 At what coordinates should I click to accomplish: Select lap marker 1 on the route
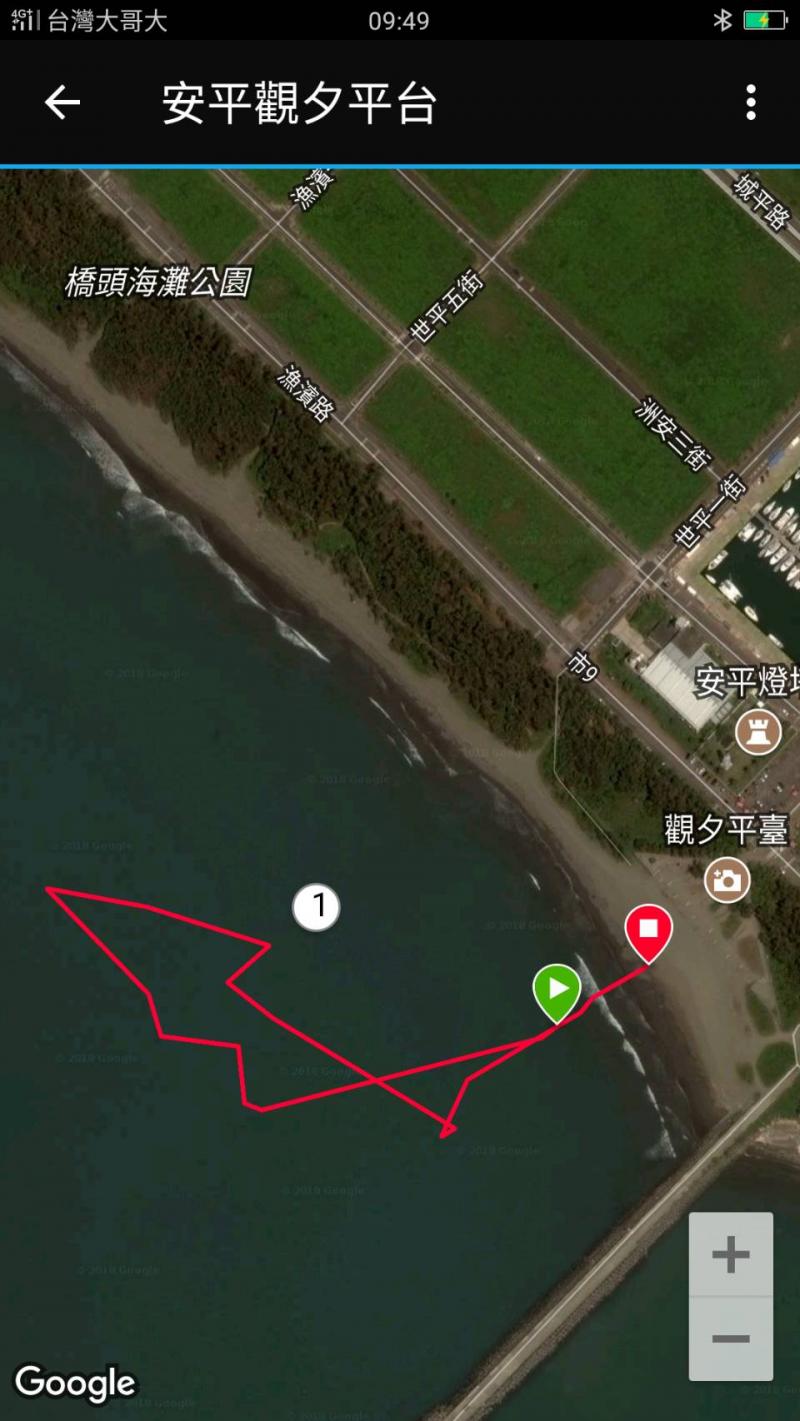316,907
